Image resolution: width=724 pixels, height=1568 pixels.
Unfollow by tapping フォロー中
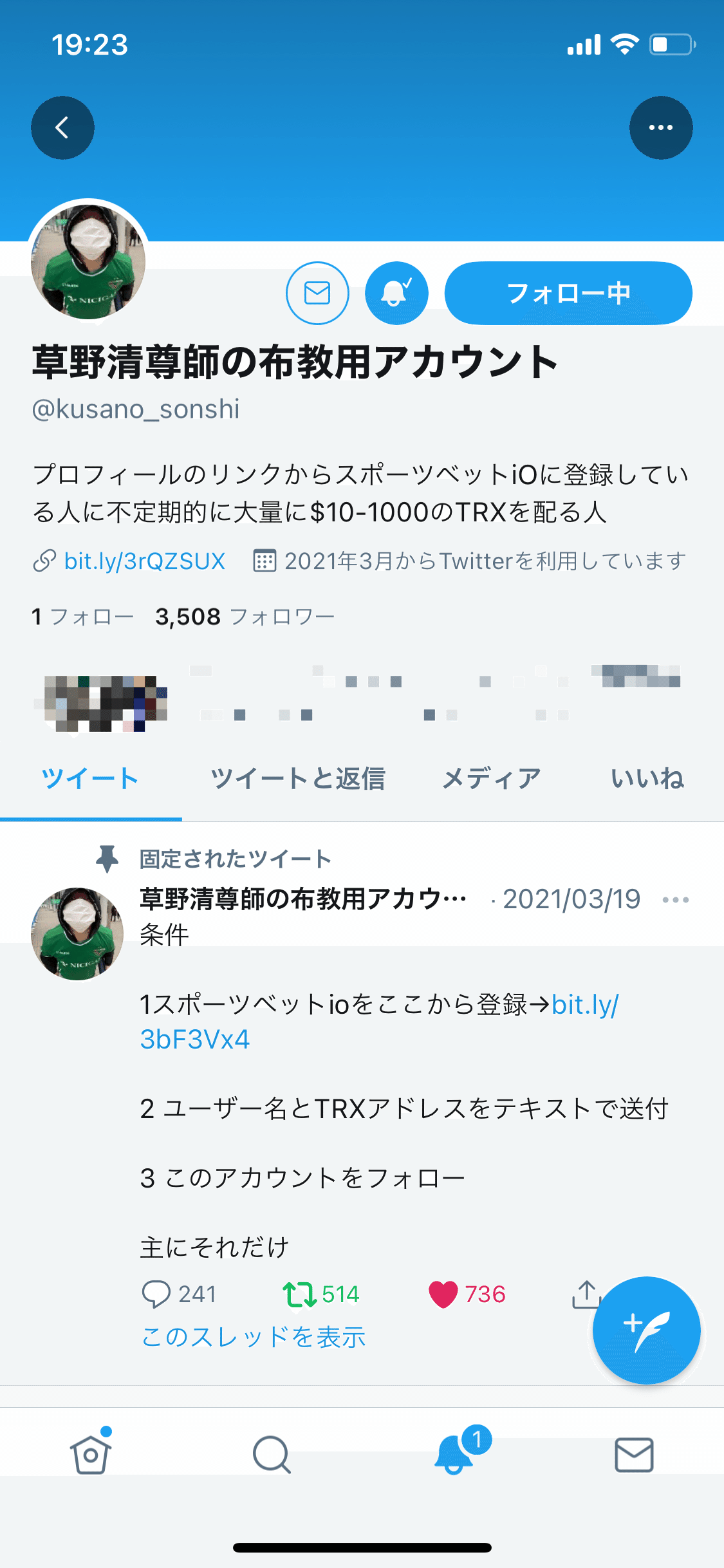point(569,293)
